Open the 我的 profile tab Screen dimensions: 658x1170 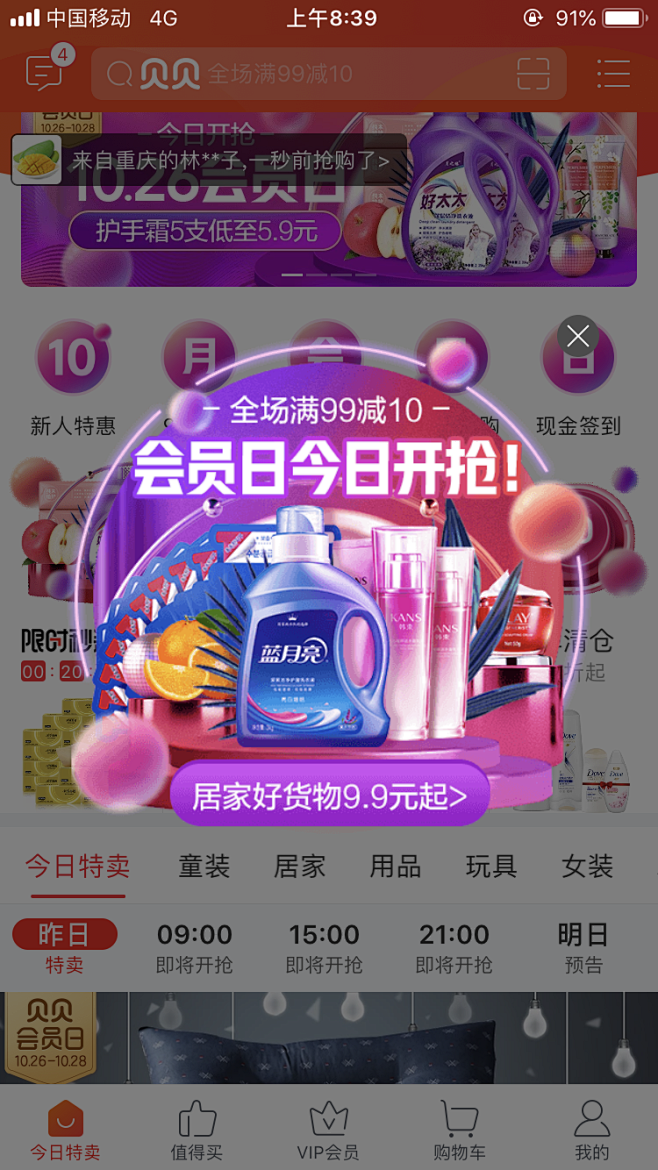(591, 1131)
